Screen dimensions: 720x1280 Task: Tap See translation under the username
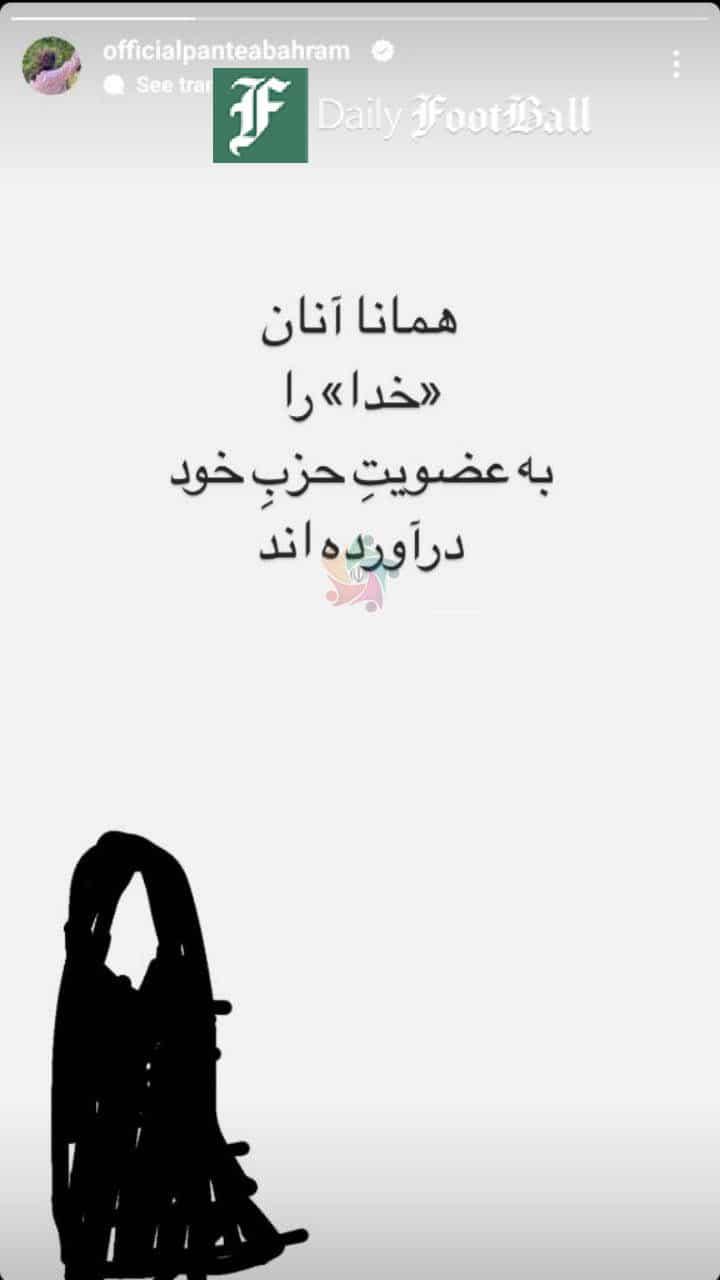click(159, 85)
